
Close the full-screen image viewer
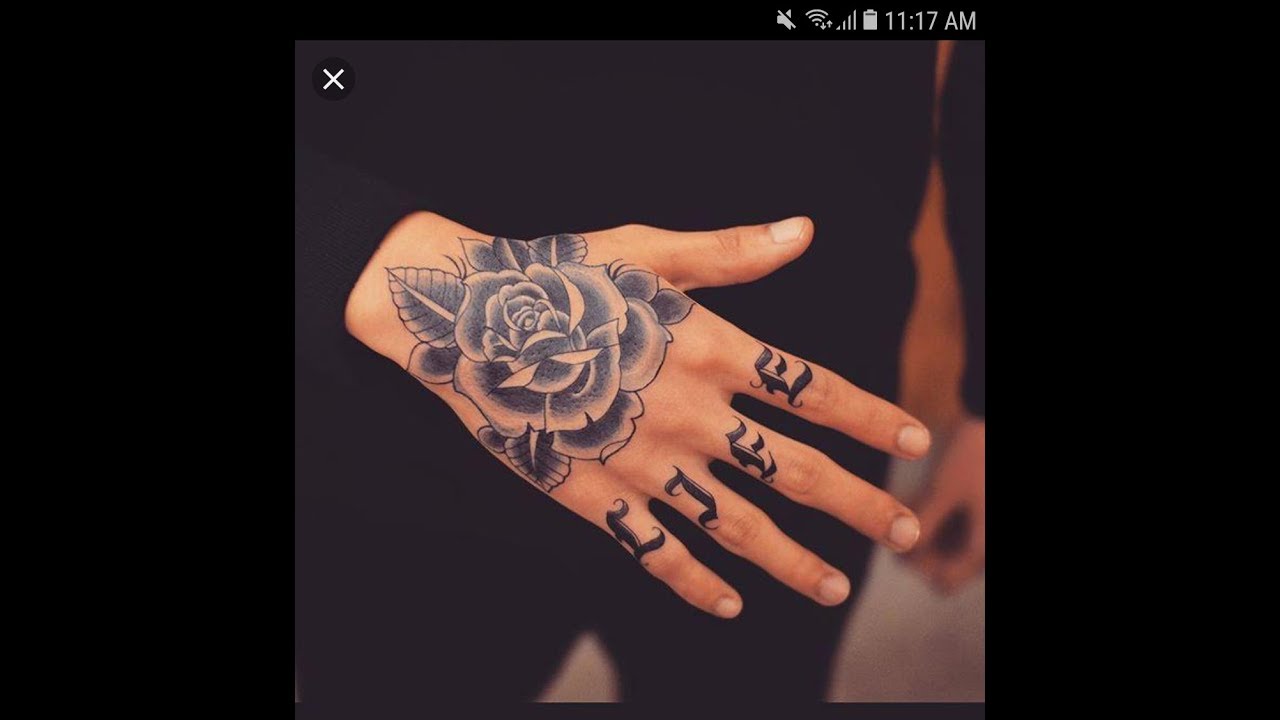pyautogui.click(x=333, y=79)
